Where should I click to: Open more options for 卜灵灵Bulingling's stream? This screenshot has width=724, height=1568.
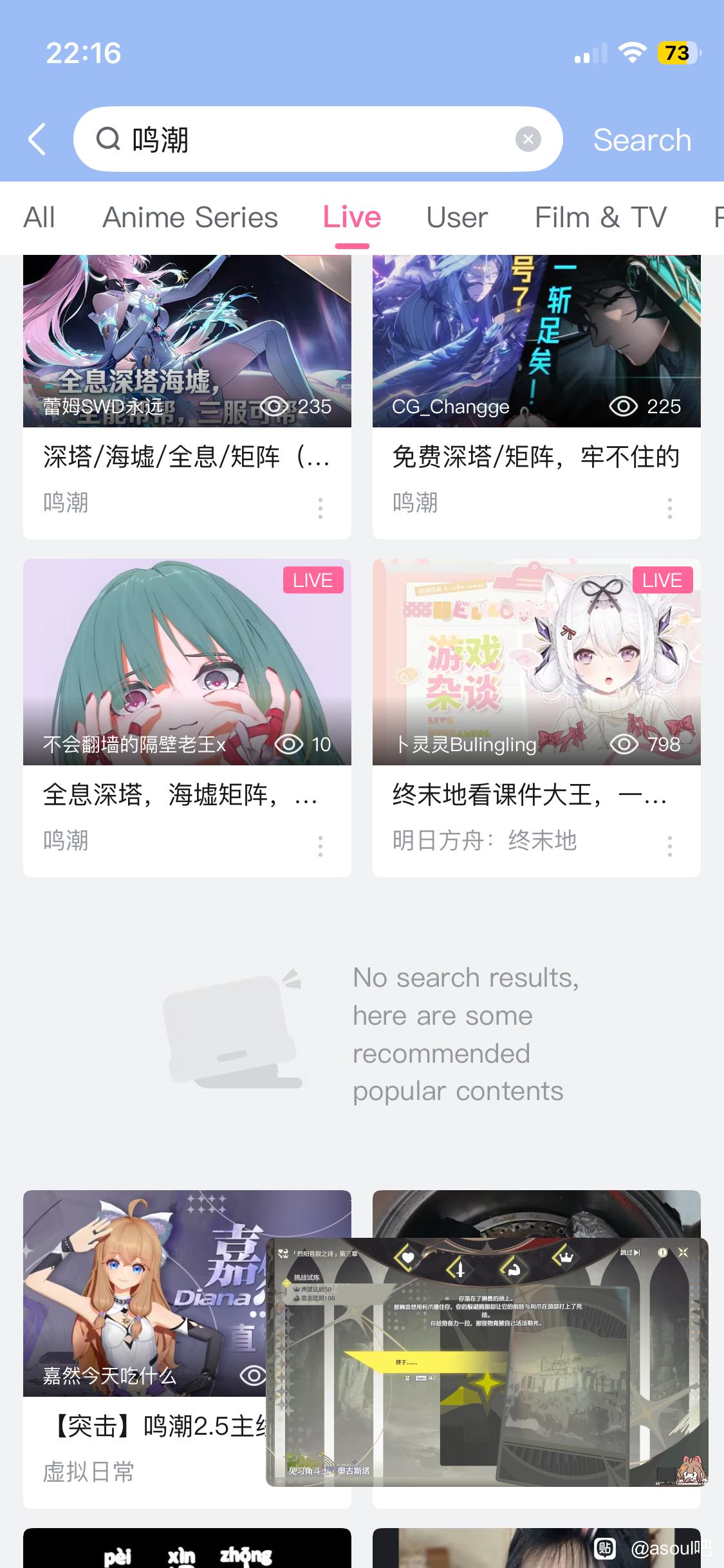[x=670, y=846]
